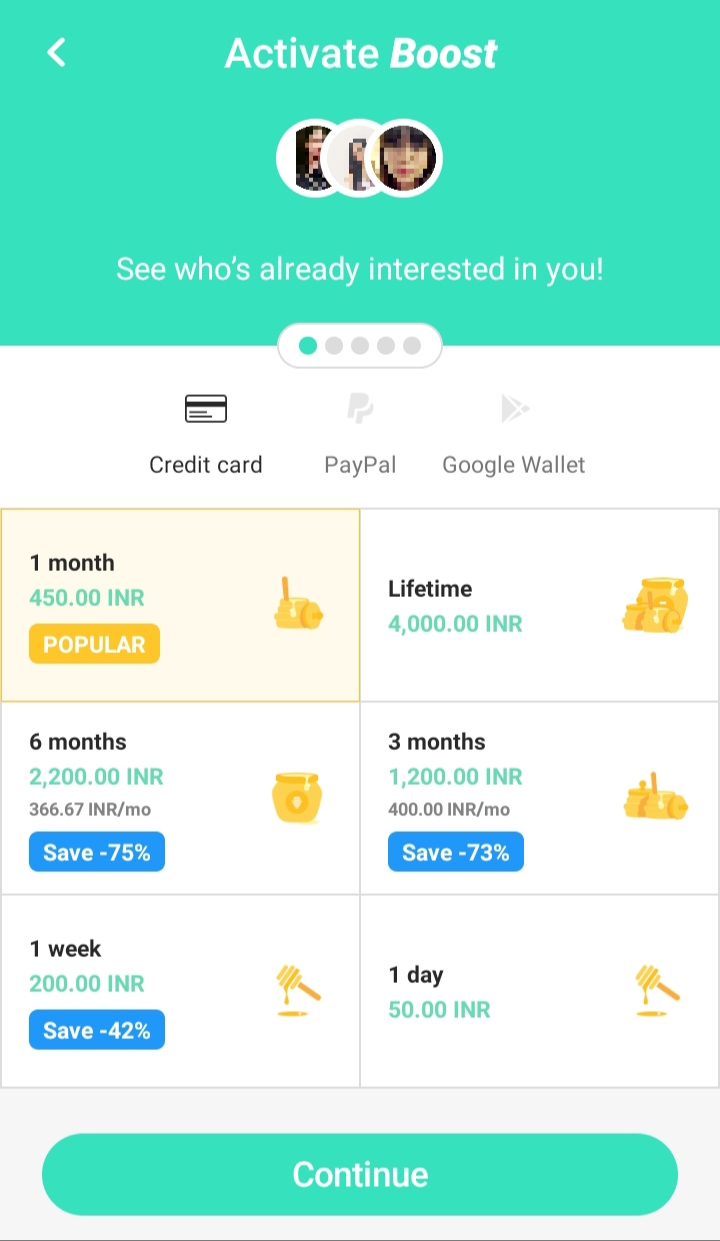720x1241 pixels.
Task: Tap the Continue button
Action: [x=360, y=1174]
